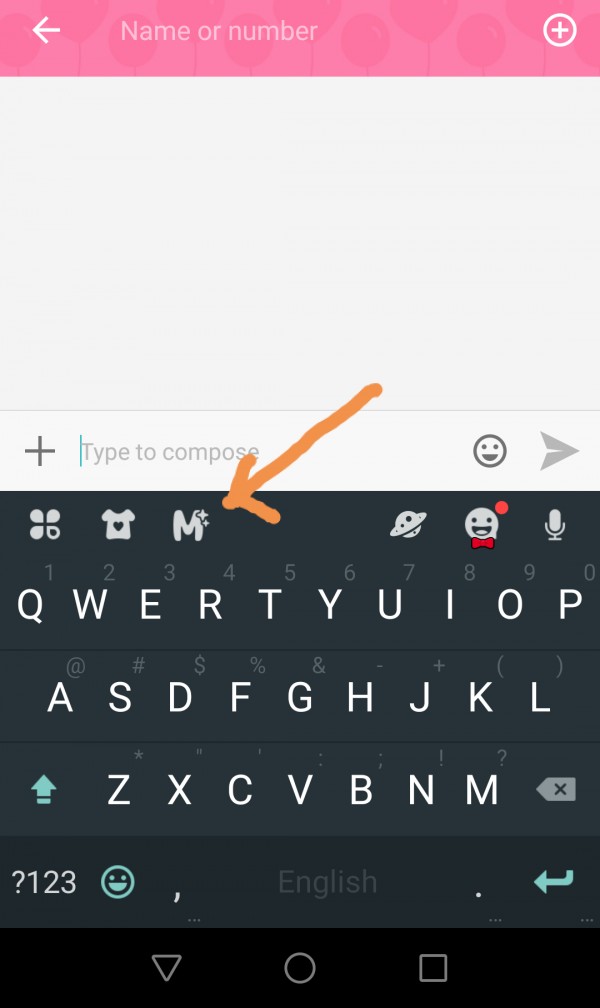Tap the M sparkle icon on keyboard toolbar
The width and height of the screenshot is (600, 1008).
pos(190,524)
